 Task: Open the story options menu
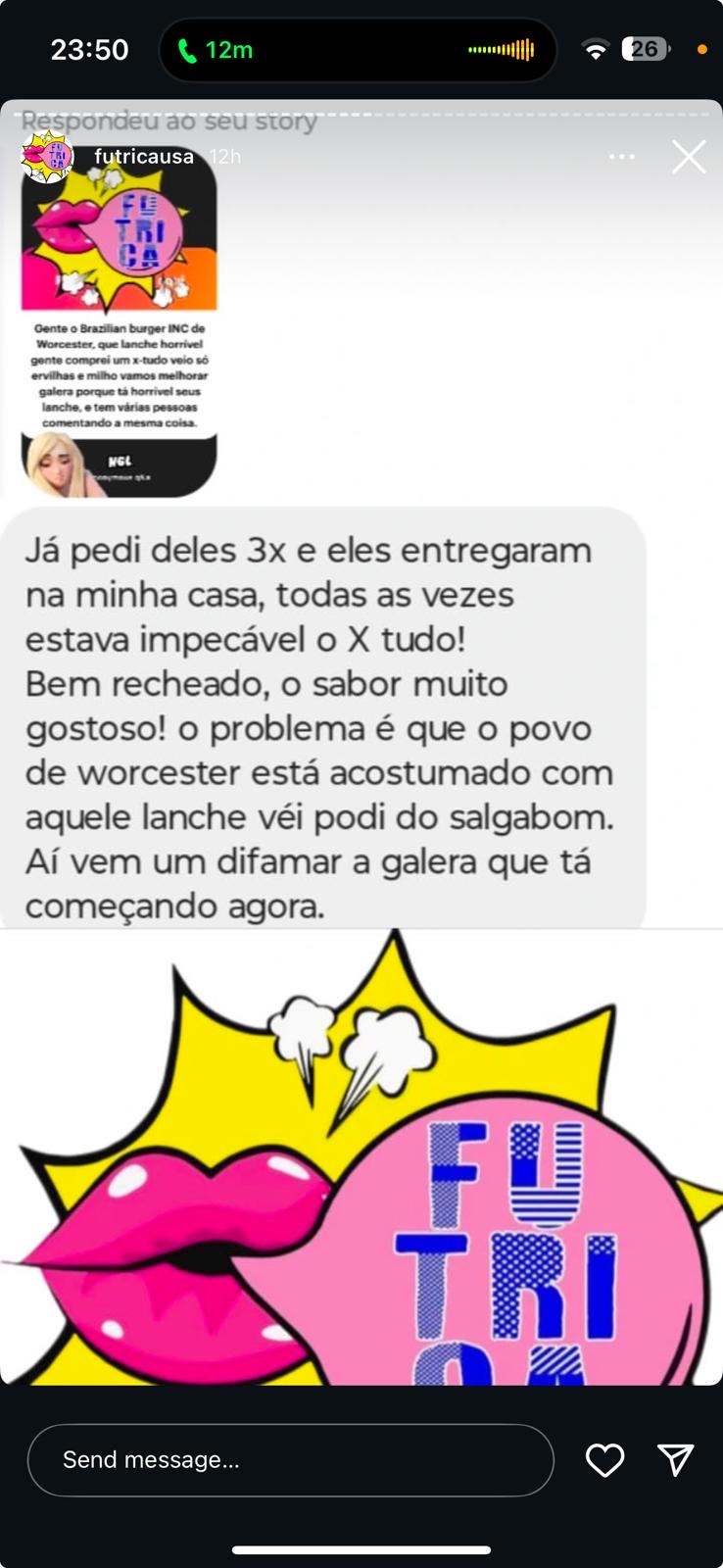pyautogui.click(x=622, y=157)
